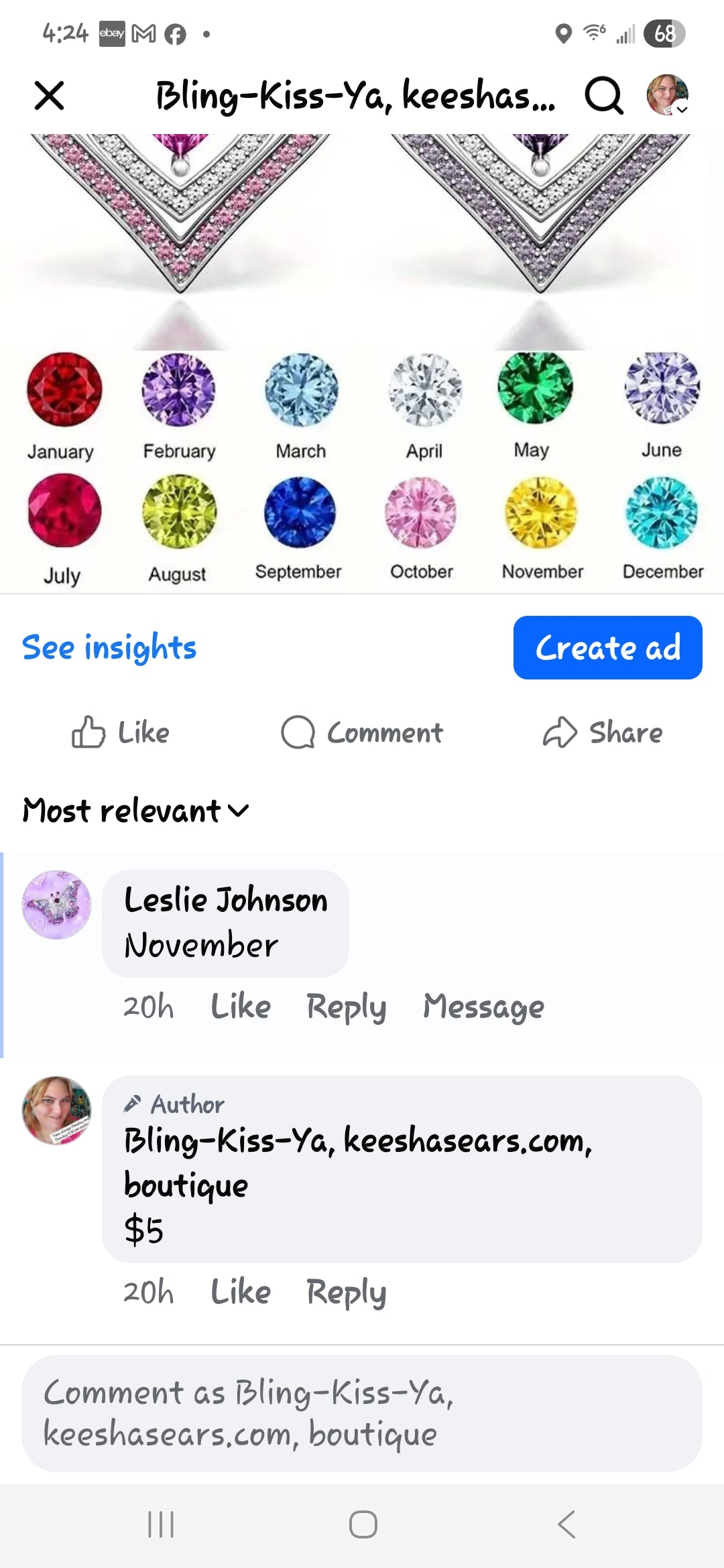Open recent apps from navigation bar
Screen dimensions: 724x1568
[161, 1524]
